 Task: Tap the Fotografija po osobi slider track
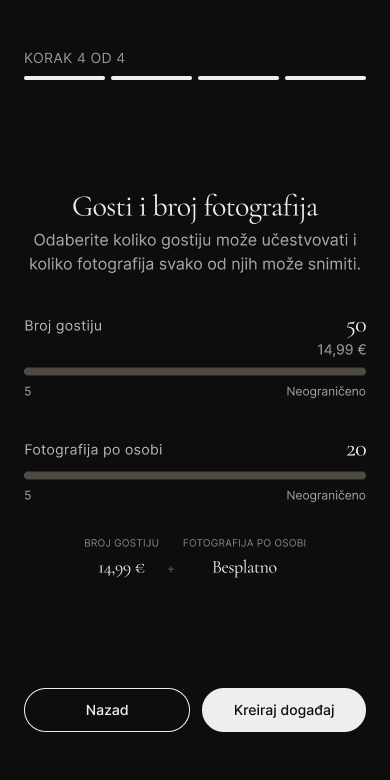click(x=195, y=476)
